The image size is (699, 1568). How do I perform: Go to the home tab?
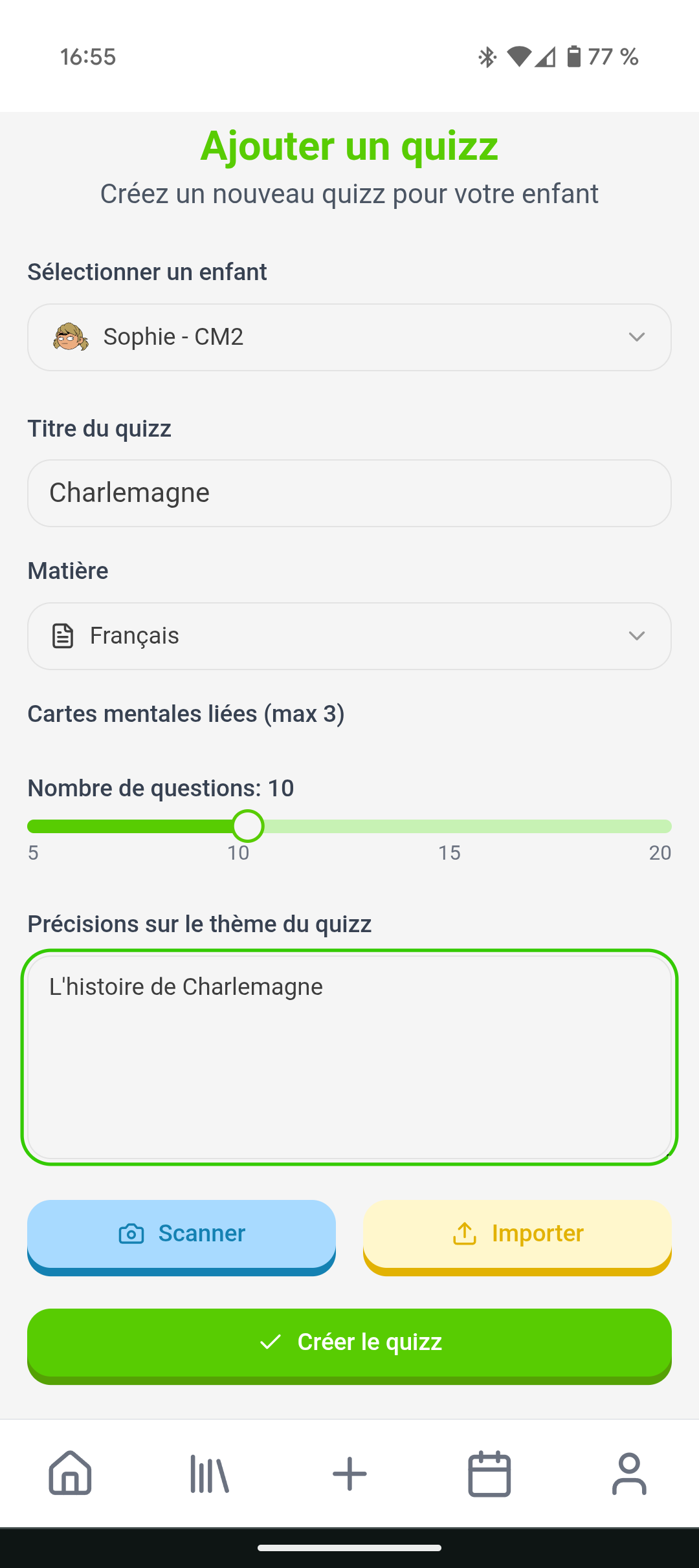tap(70, 1474)
